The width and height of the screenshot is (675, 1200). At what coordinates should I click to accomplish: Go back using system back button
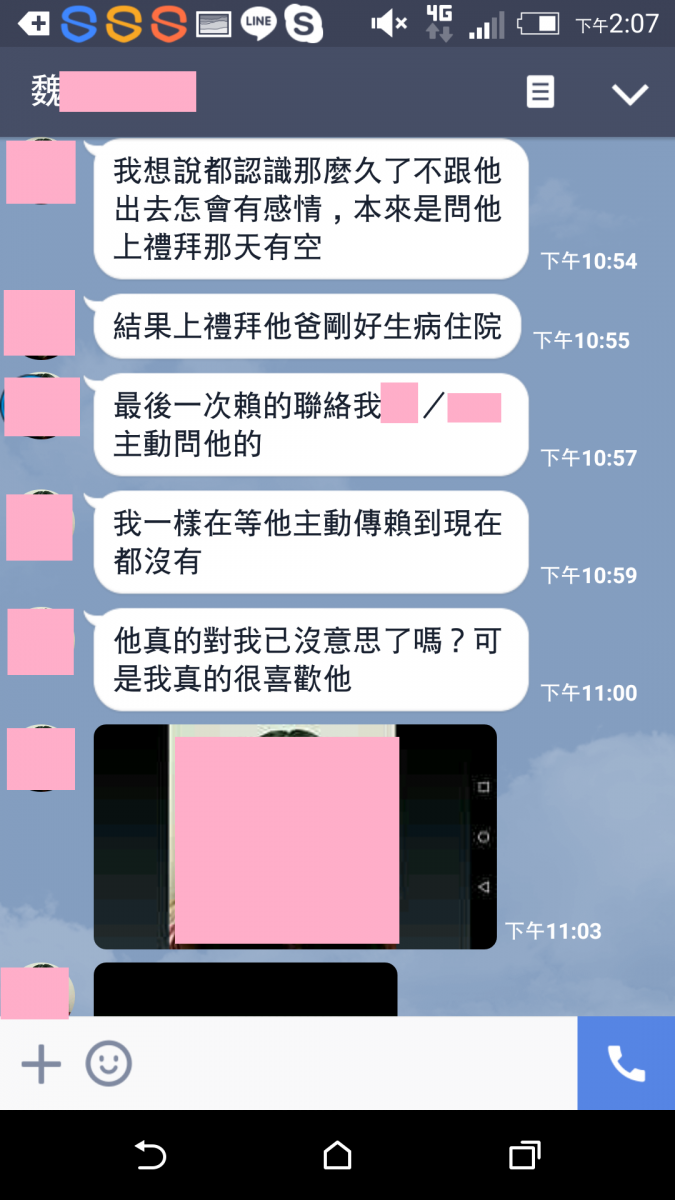150,1156
